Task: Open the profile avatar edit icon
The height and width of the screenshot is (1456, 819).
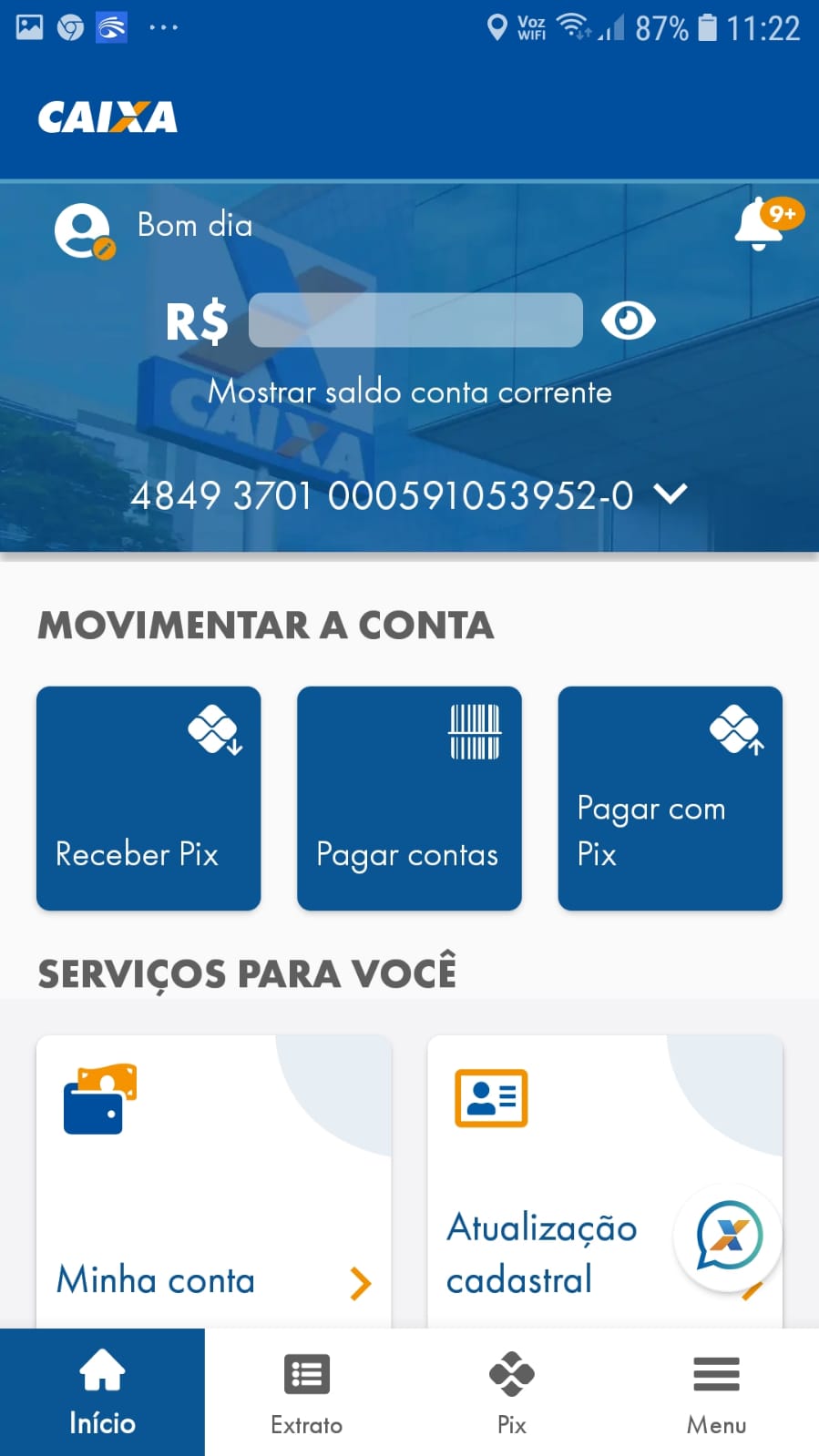Action: [x=84, y=230]
